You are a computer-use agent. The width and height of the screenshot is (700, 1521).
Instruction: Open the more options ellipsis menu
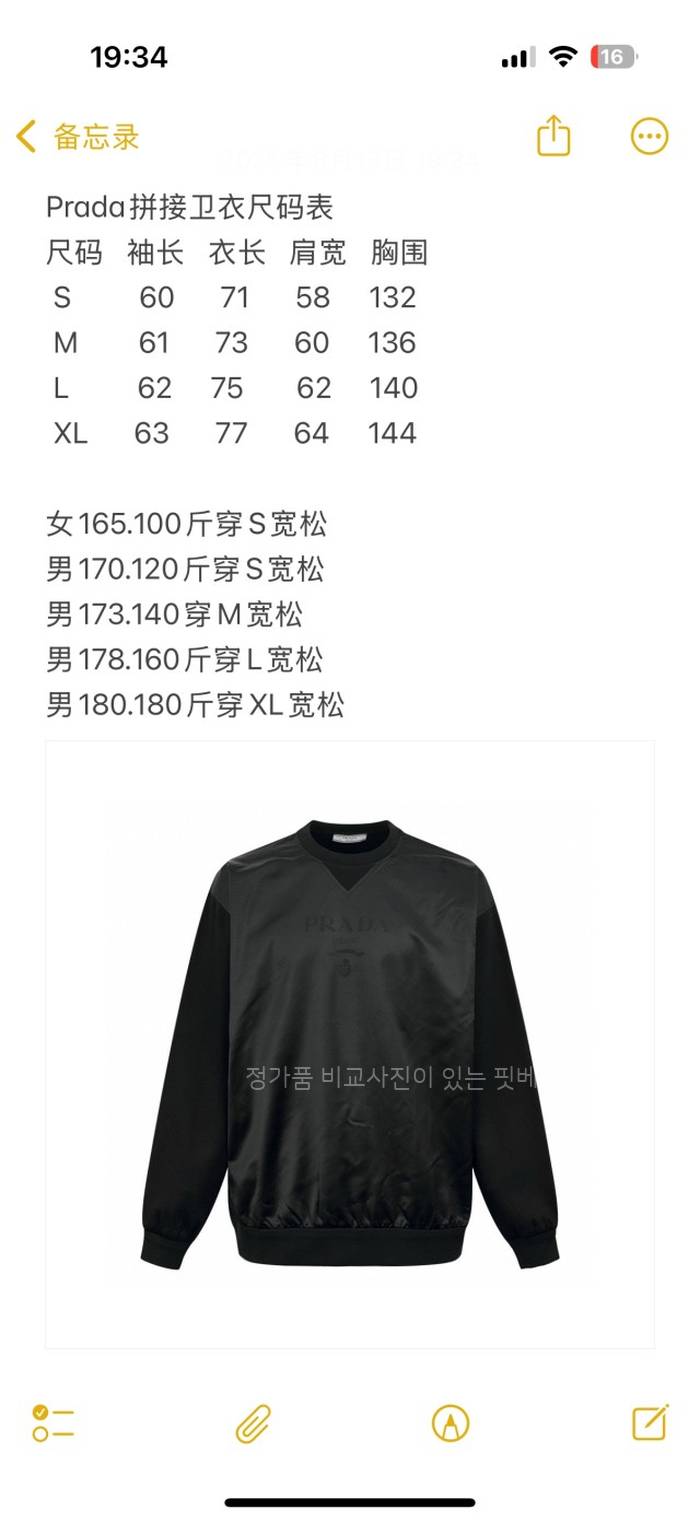(x=649, y=137)
